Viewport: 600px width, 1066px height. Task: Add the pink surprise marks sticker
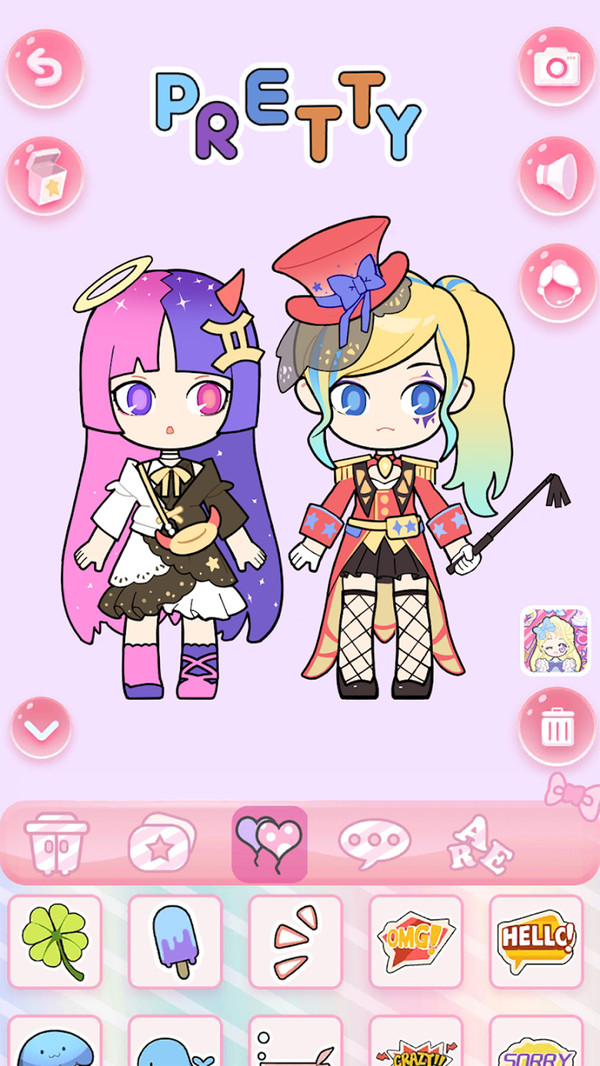coord(295,942)
